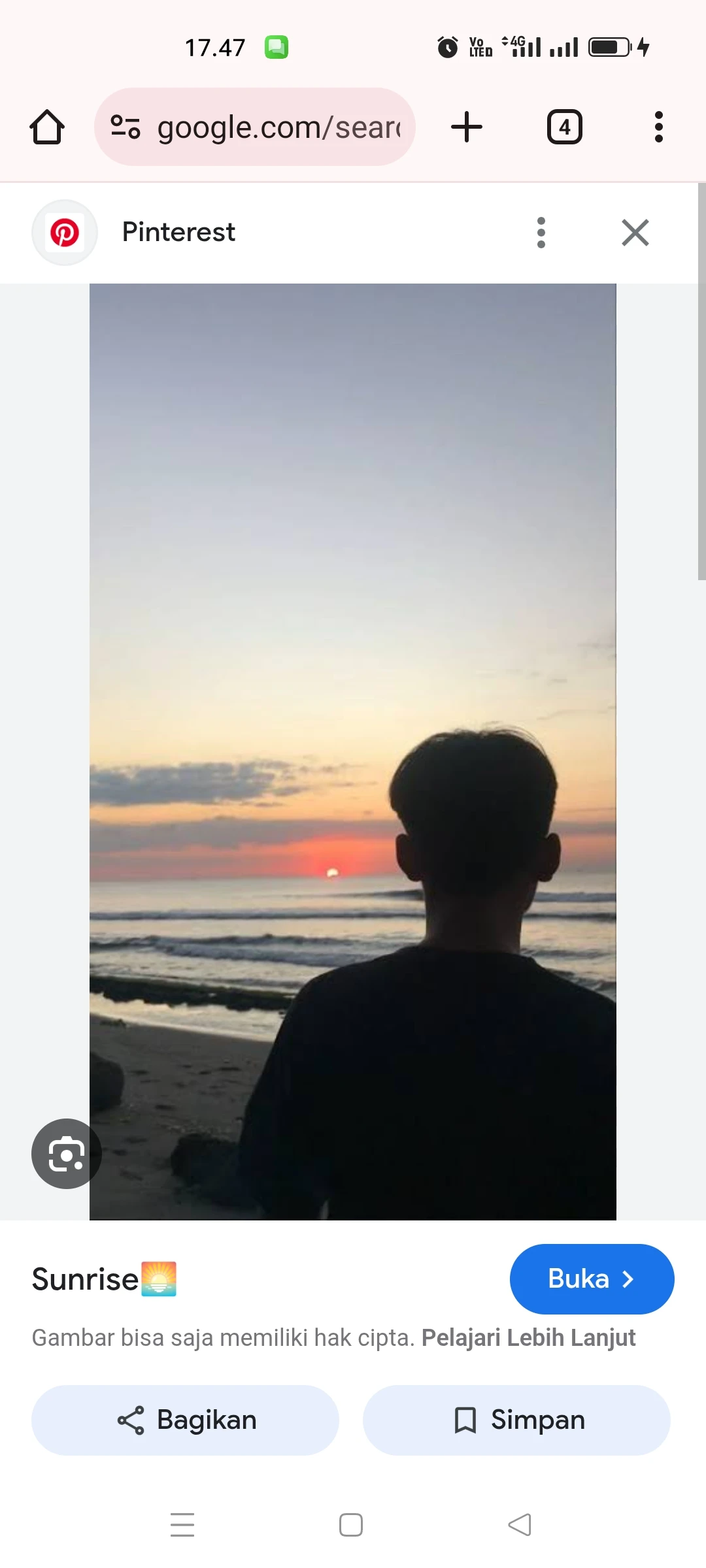Open a new browser tab
The width and height of the screenshot is (706, 1568).
pyautogui.click(x=467, y=127)
